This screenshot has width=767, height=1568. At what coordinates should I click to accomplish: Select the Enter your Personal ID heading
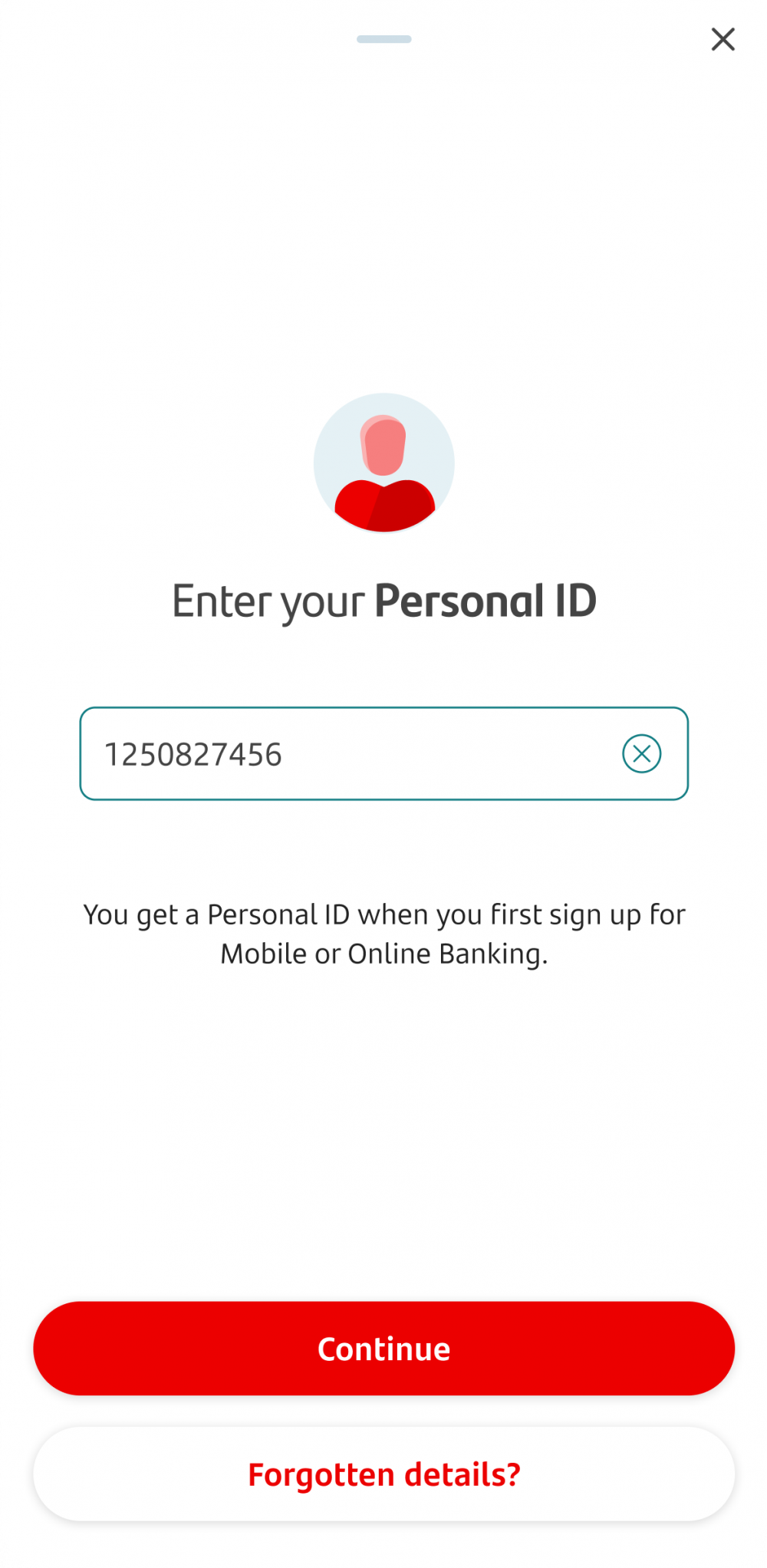(383, 602)
